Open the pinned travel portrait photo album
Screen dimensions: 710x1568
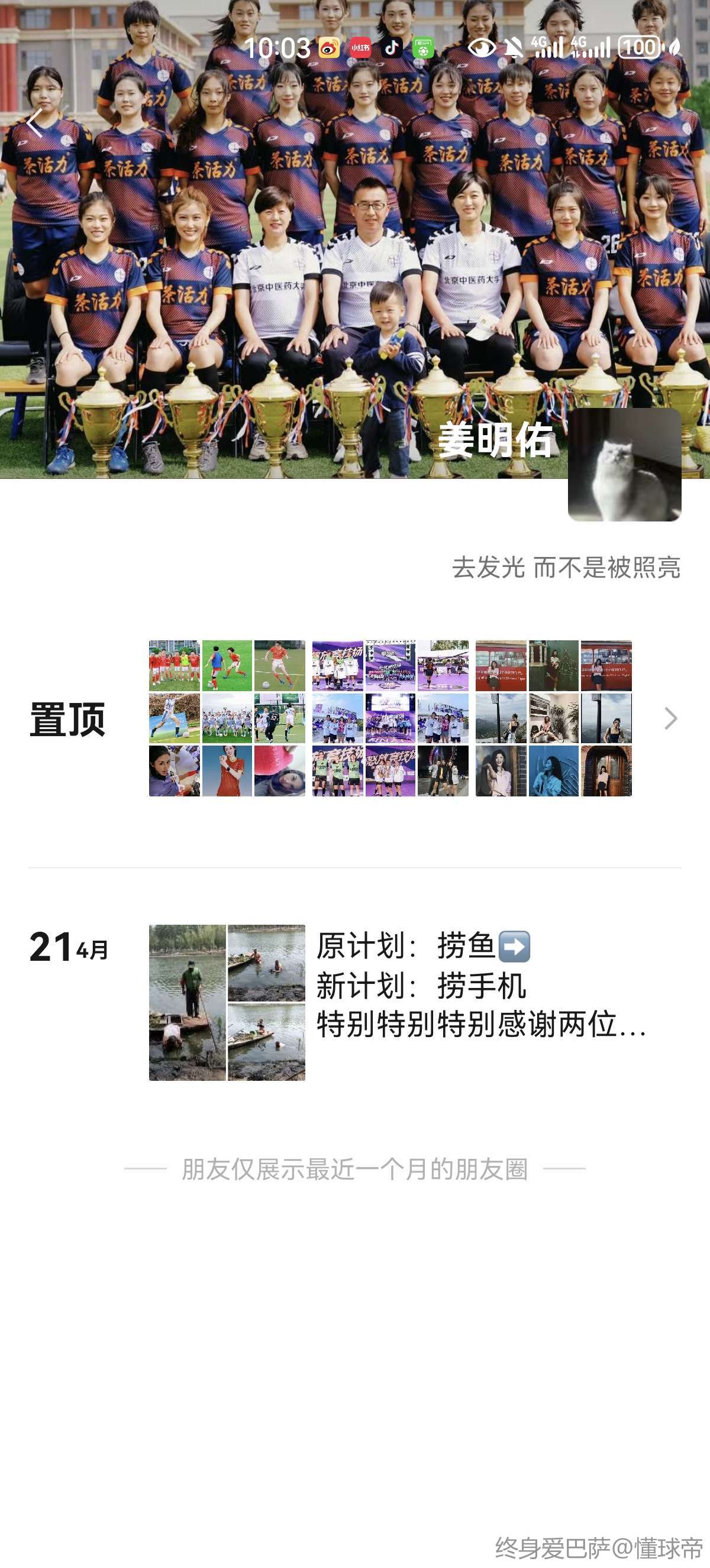554,718
